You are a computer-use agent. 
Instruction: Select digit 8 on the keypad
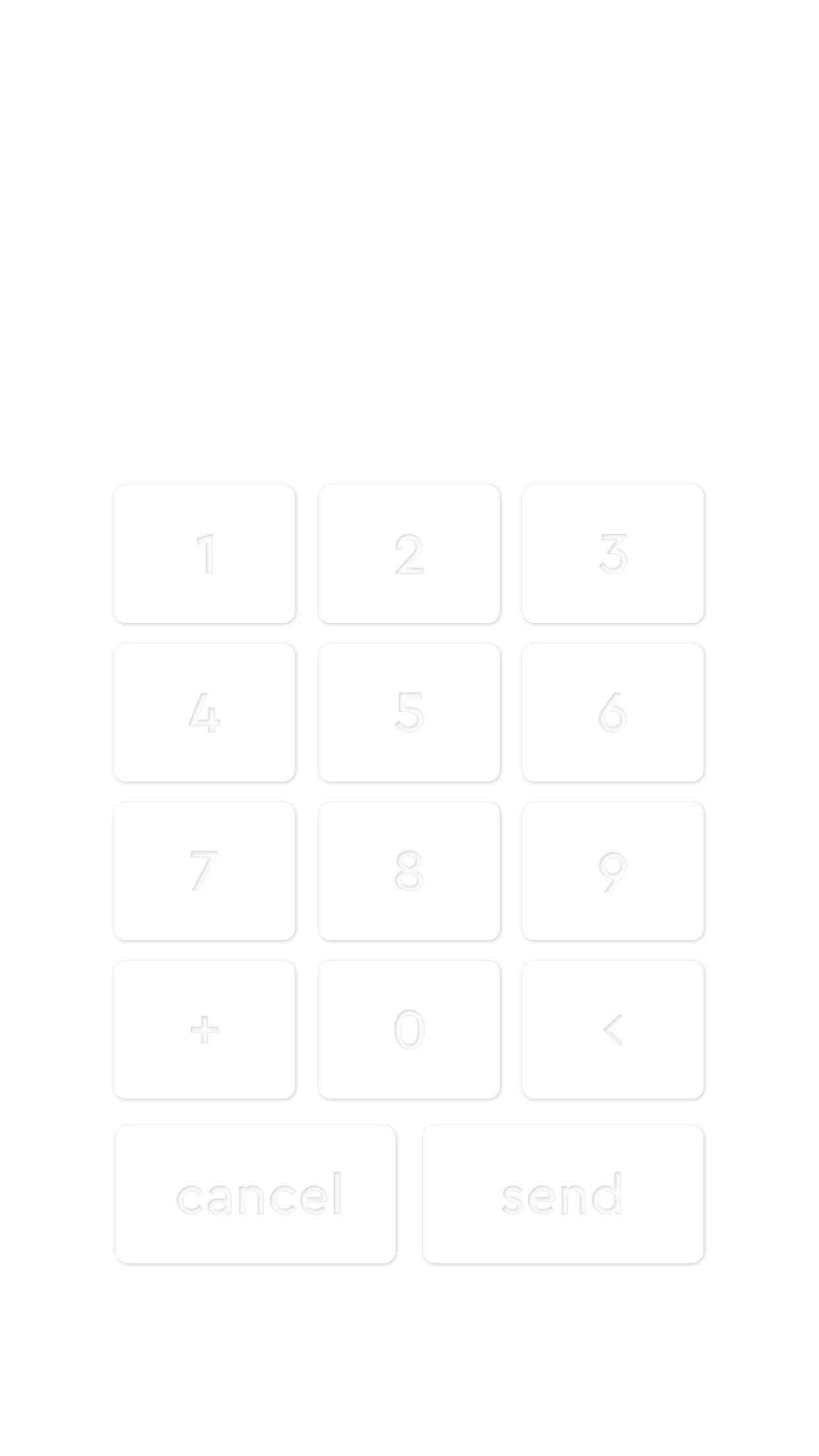(409, 871)
